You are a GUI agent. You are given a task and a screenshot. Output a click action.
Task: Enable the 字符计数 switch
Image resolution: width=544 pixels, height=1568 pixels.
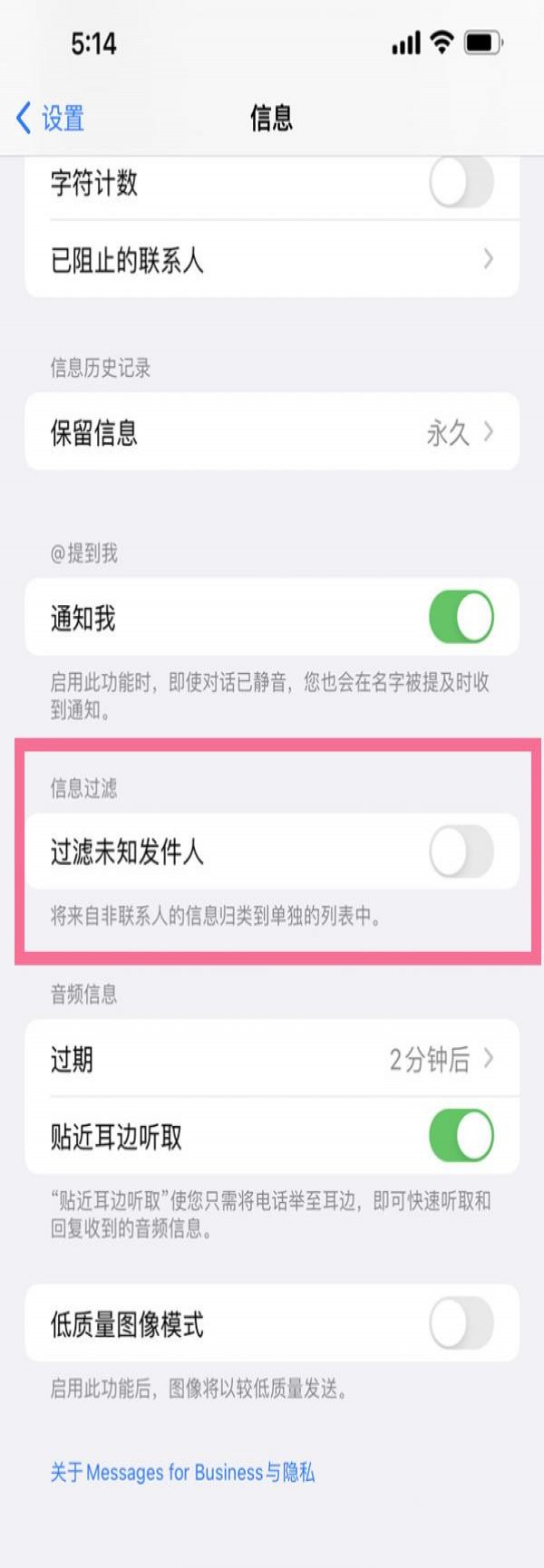461,182
